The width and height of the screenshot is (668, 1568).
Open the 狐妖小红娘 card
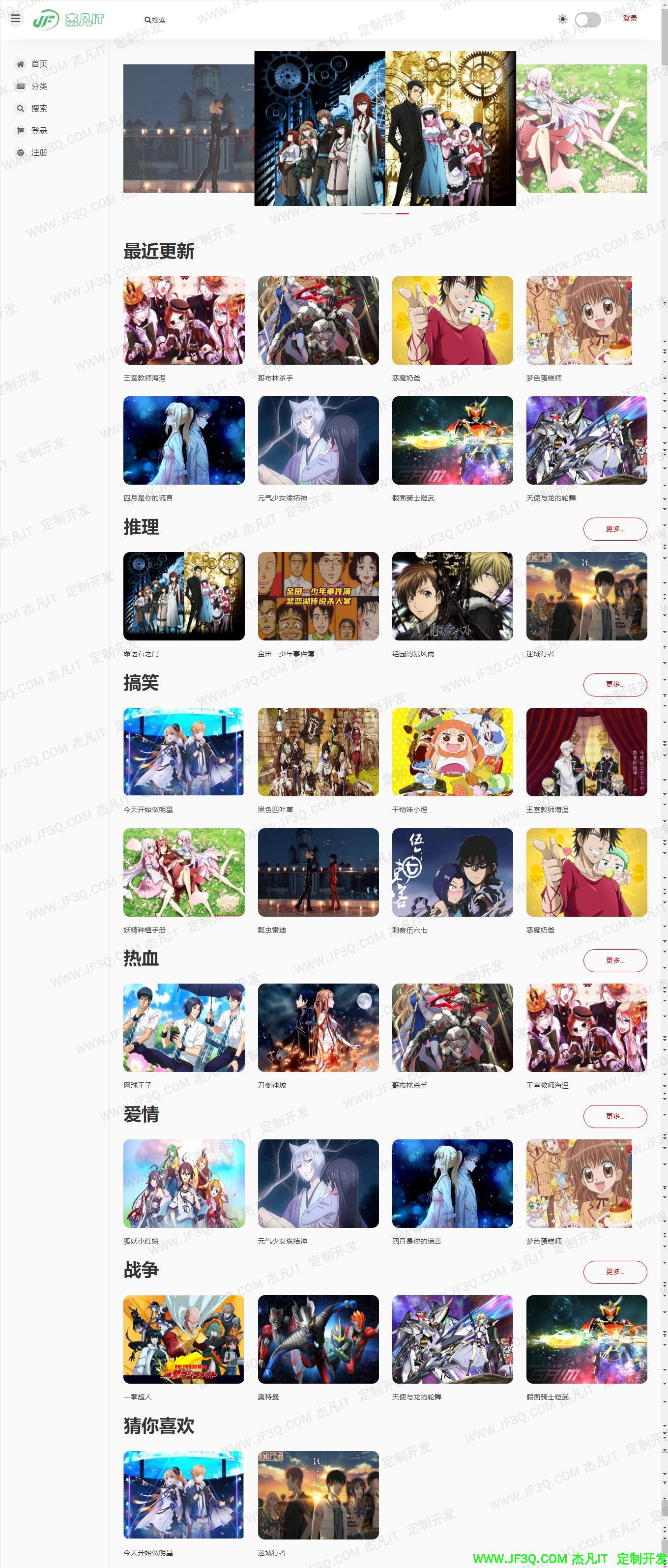pyautogui.click(x=184, y=1184)
